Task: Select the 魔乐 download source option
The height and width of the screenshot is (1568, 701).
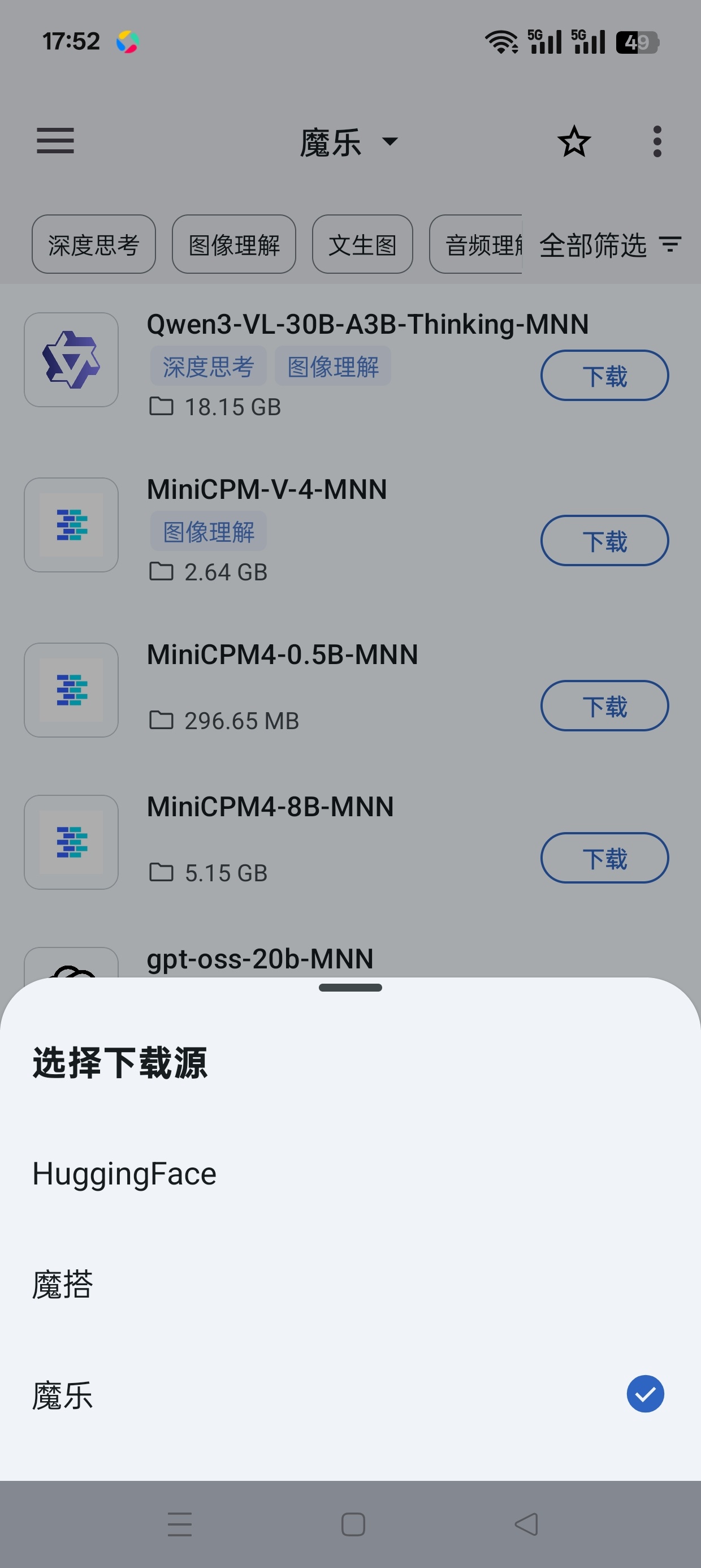Action: [x=350, y=1394]
